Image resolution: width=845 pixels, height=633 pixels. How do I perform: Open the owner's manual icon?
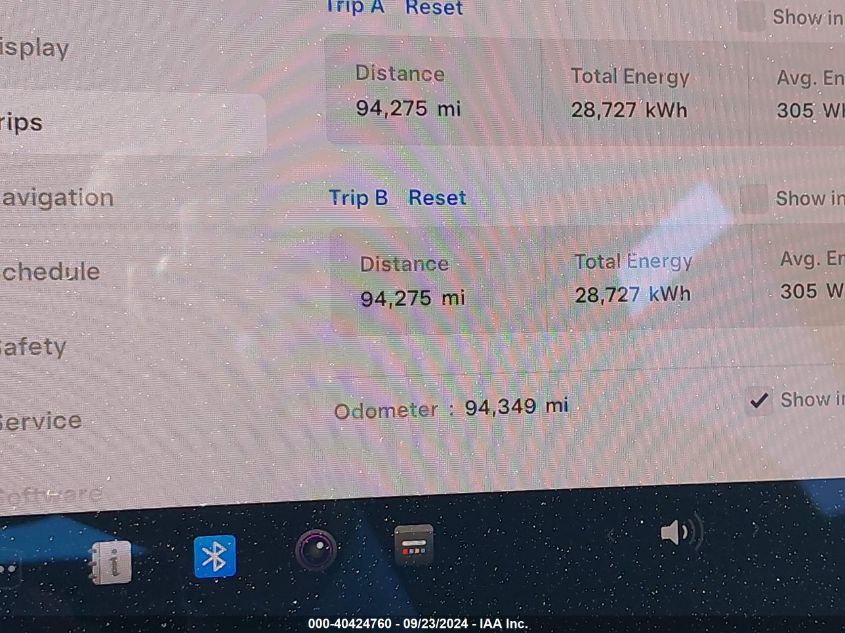point(110,562)
